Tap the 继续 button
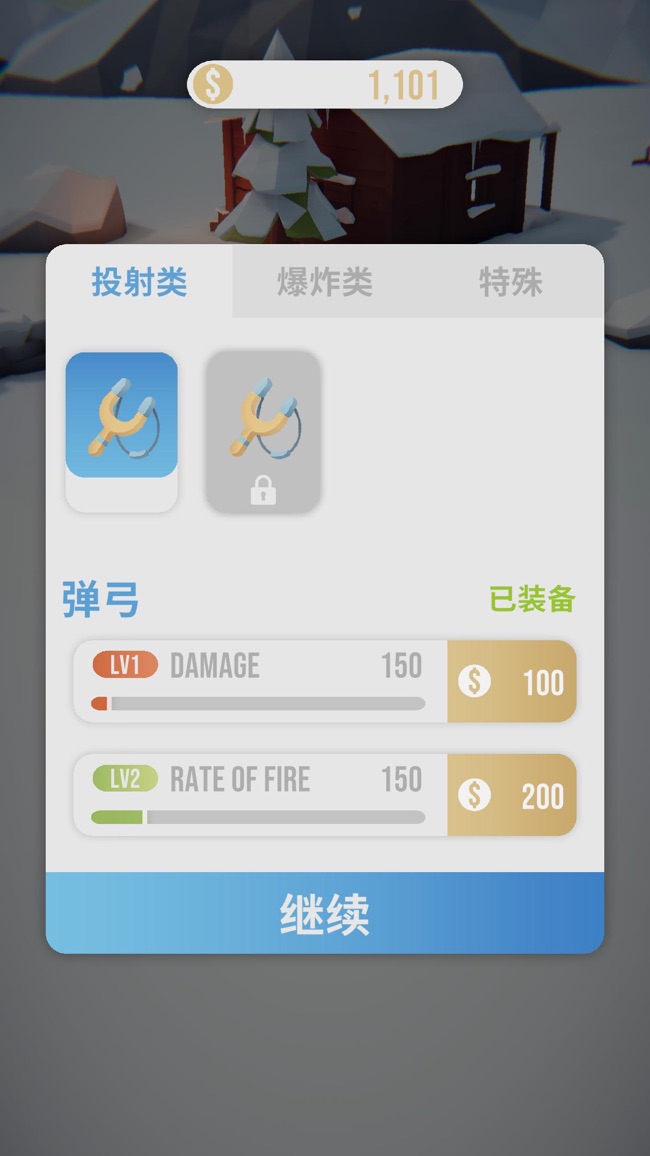The height and width of the screenshot is (1156, 650). point(325,913)
